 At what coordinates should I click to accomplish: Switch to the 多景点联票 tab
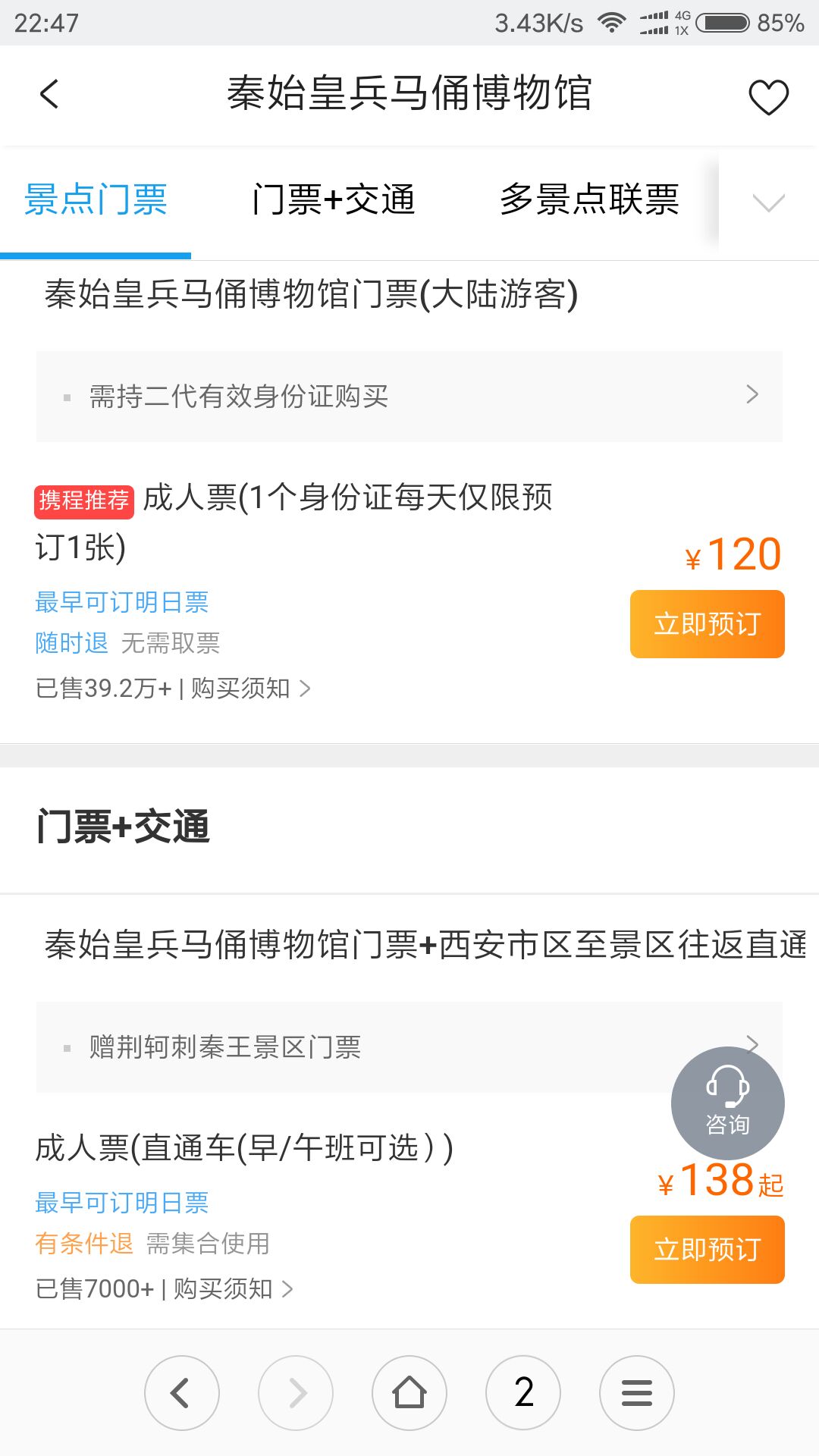tap(589, 200)
